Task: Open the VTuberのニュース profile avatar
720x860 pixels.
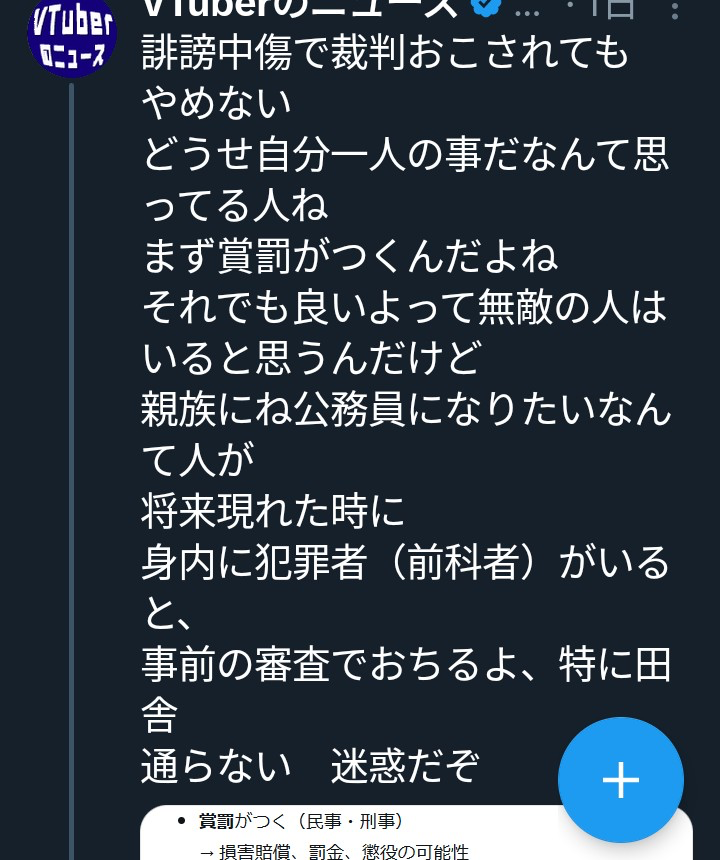Action: point(71,36)
